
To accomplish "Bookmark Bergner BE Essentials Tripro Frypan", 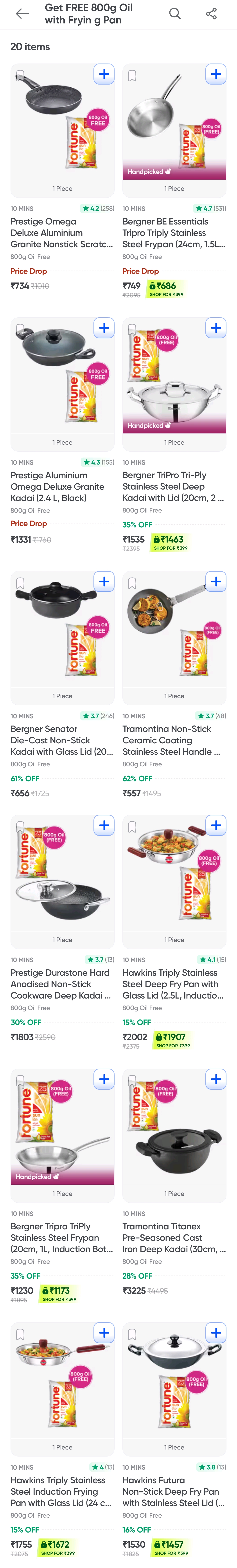I will click(132, 76).
